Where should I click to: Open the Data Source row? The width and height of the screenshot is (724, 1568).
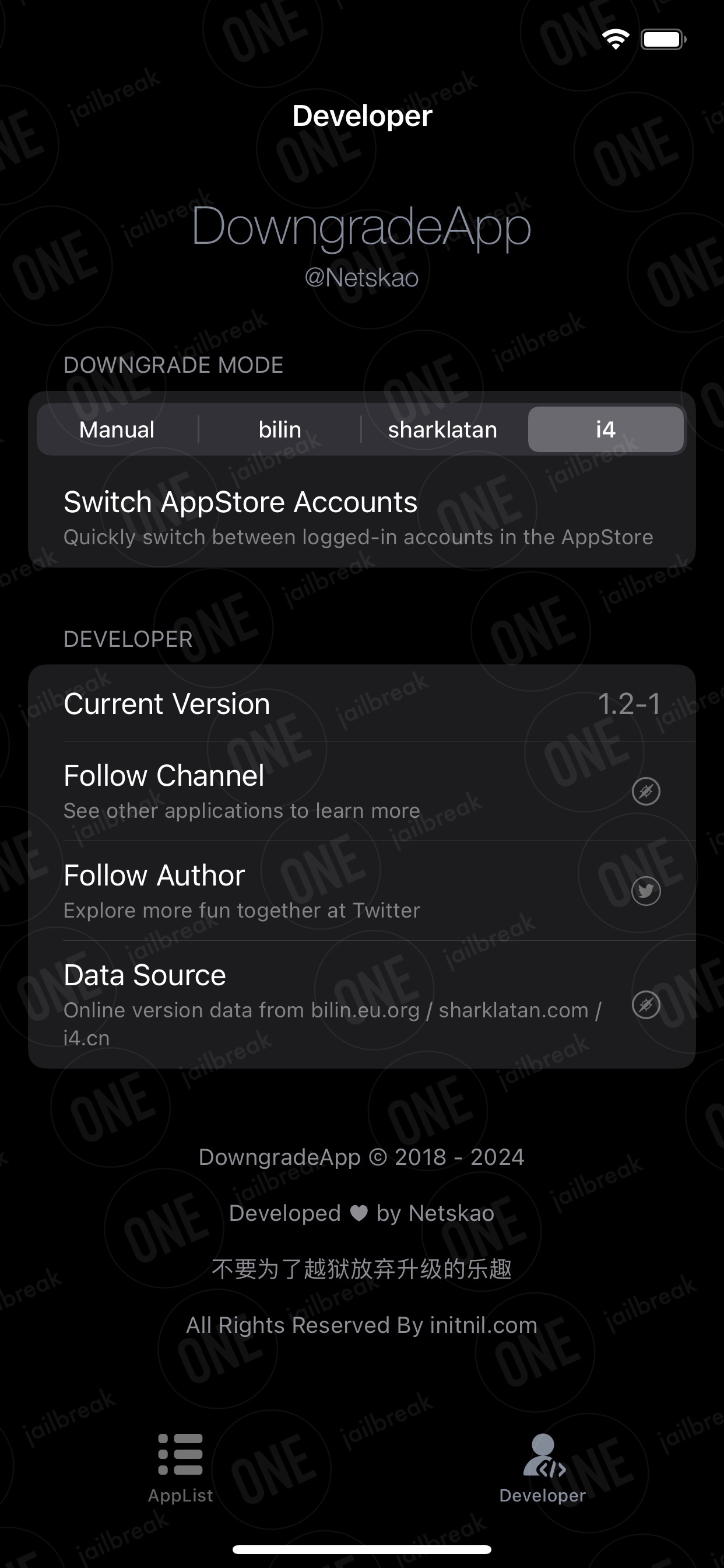pyautogui.click(x=362, y=1005)
